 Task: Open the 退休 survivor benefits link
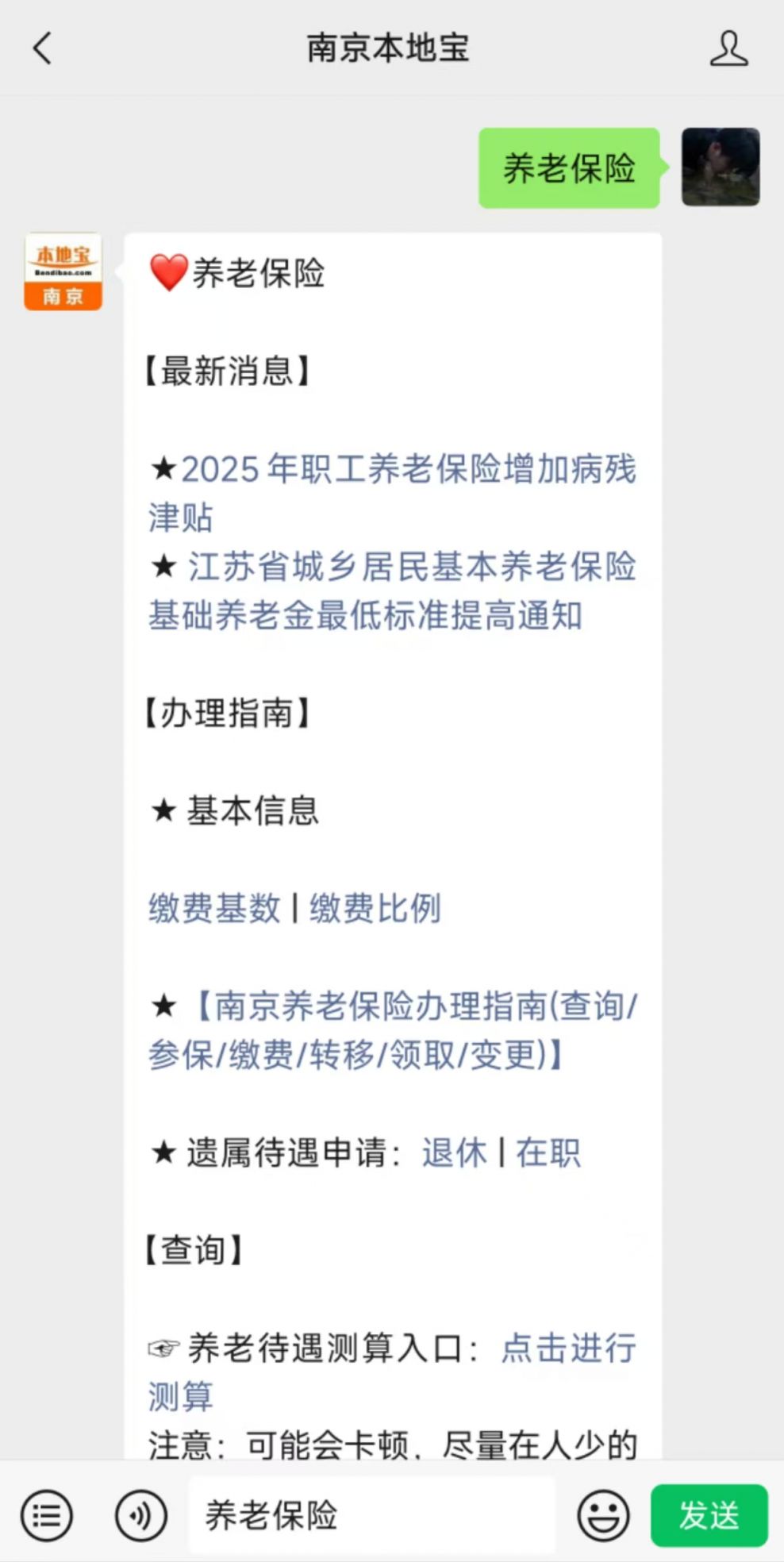(x=454, y=1152)
